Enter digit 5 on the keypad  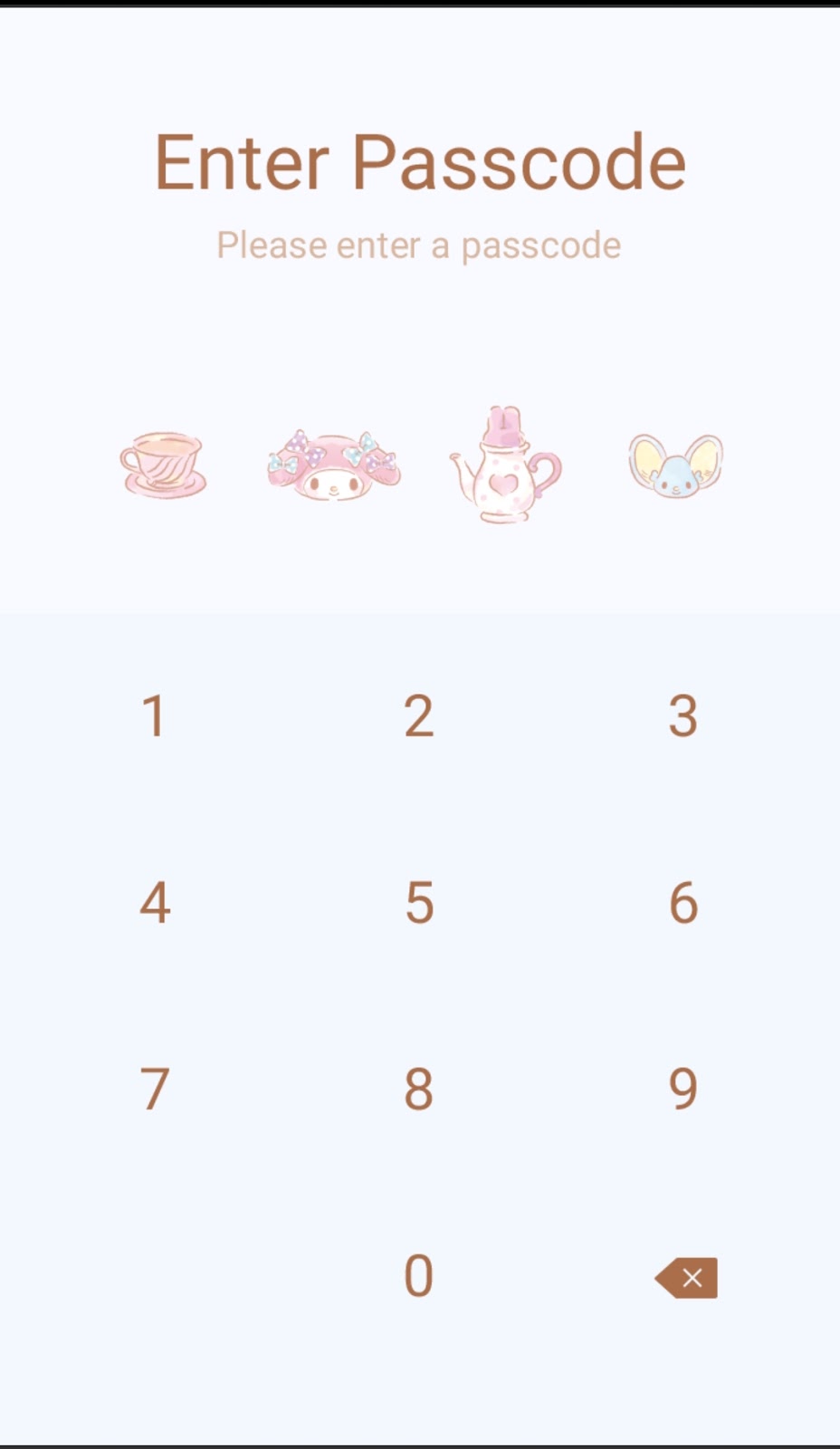point(418,903)
